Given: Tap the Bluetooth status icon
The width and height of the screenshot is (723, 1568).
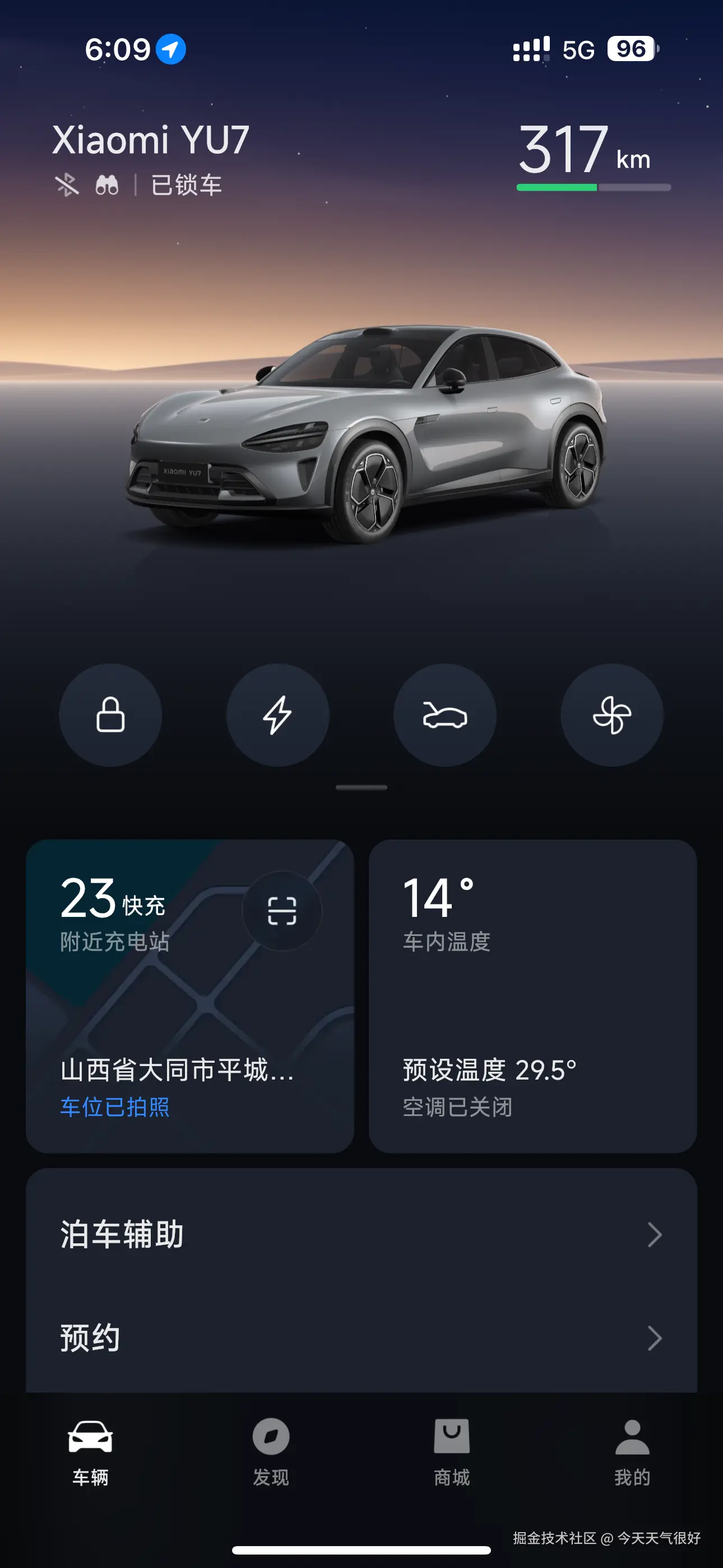Looking at the screenshot, I should (x=66, y=185).
